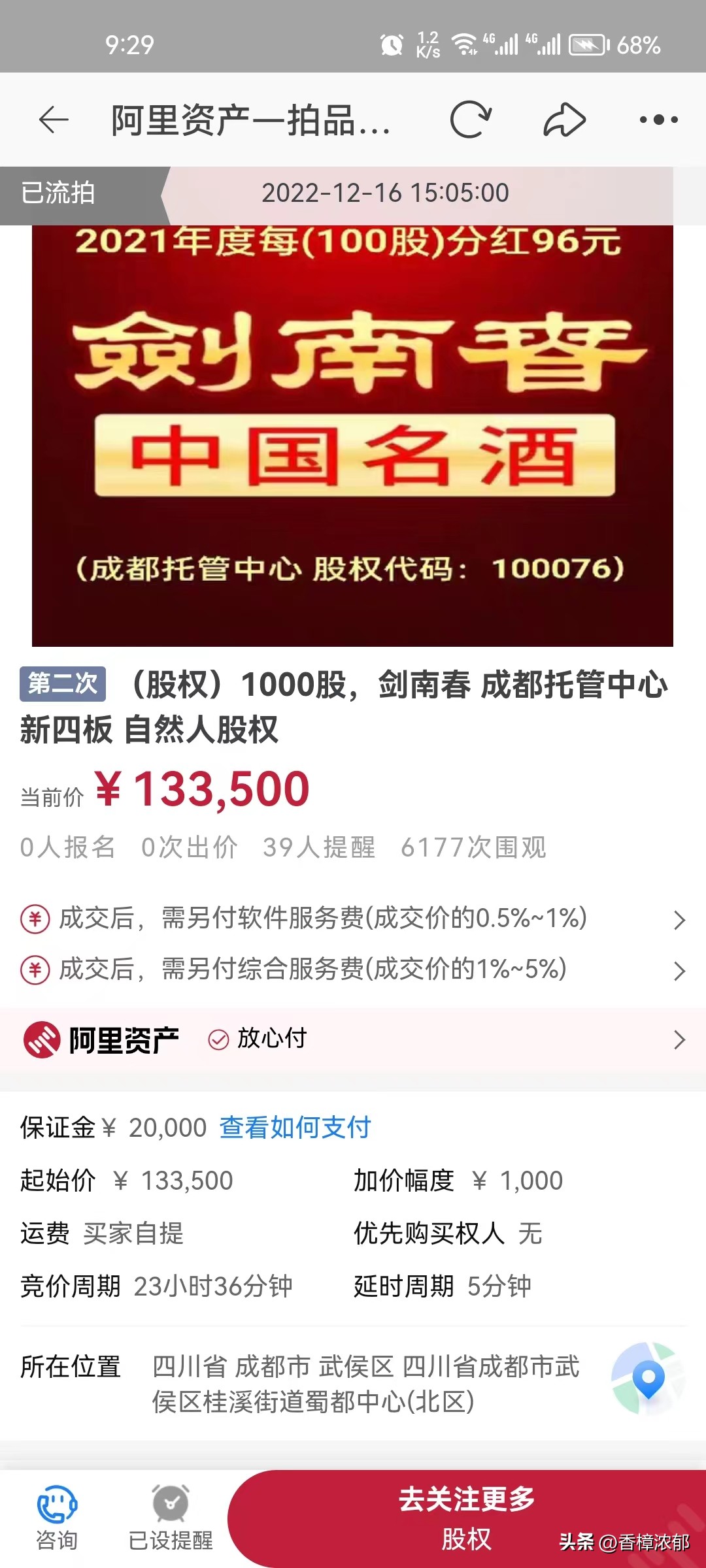Image resolution: width=706 pixels, height=1568 pixels.
Task: Open 阿里资产 放心付 details via chevron
Action: 678,1039
